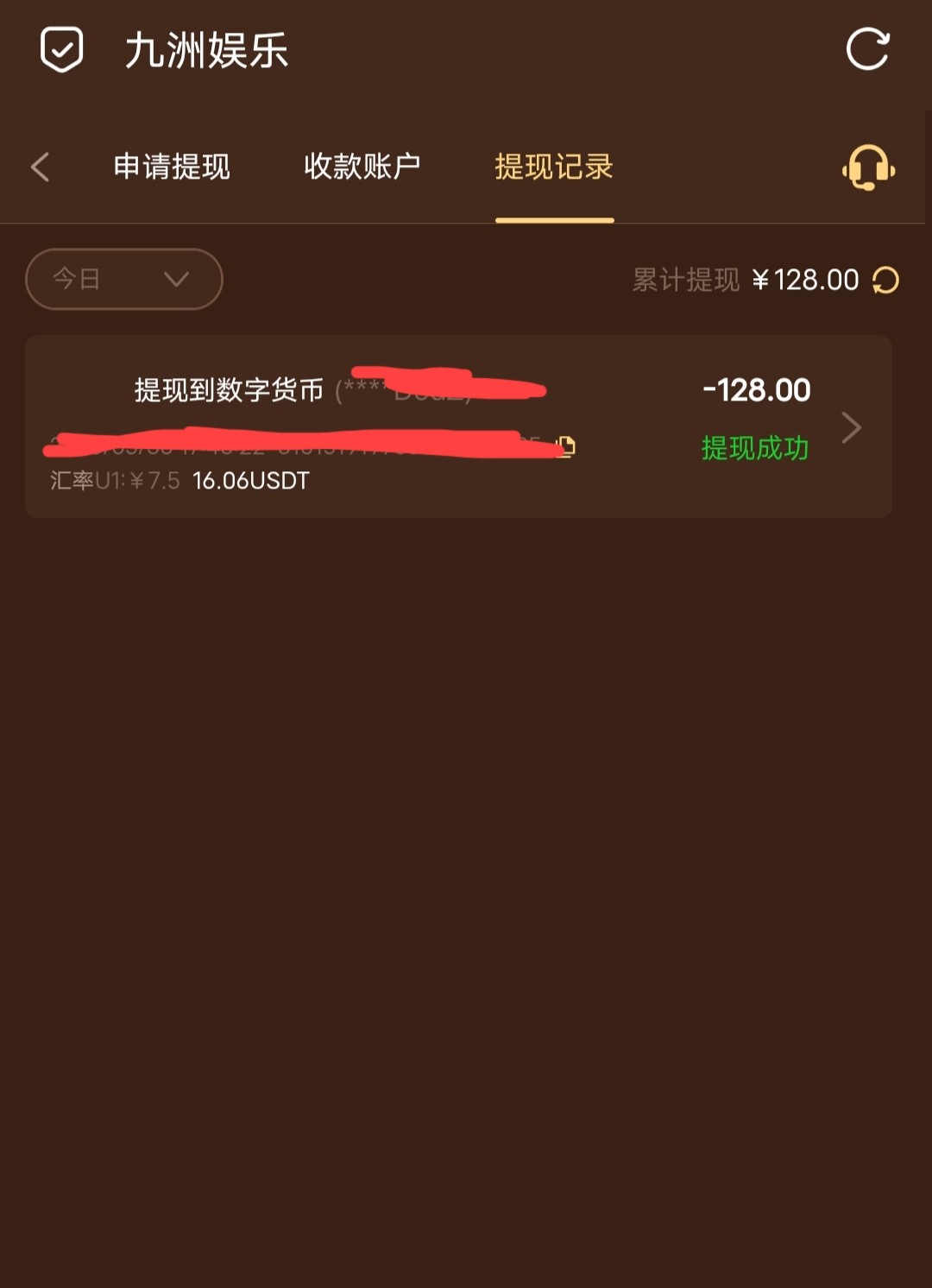Screen dimensions: 932x1288
Task: Tap the shield icon beside 九洲娱乐
Action: click(x=62, y=49)
